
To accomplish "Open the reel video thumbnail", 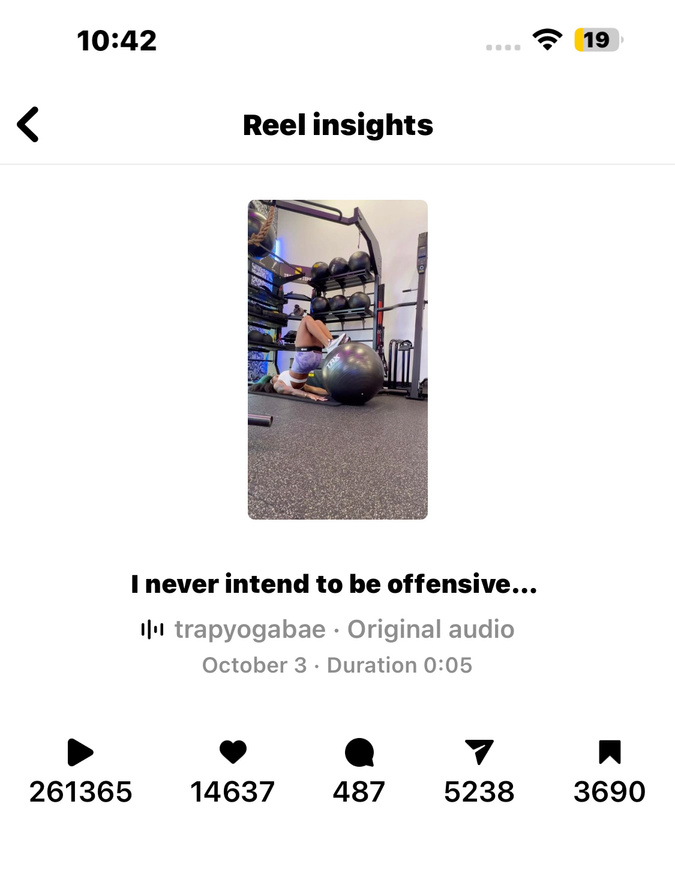I will click(x=337, y=359).
